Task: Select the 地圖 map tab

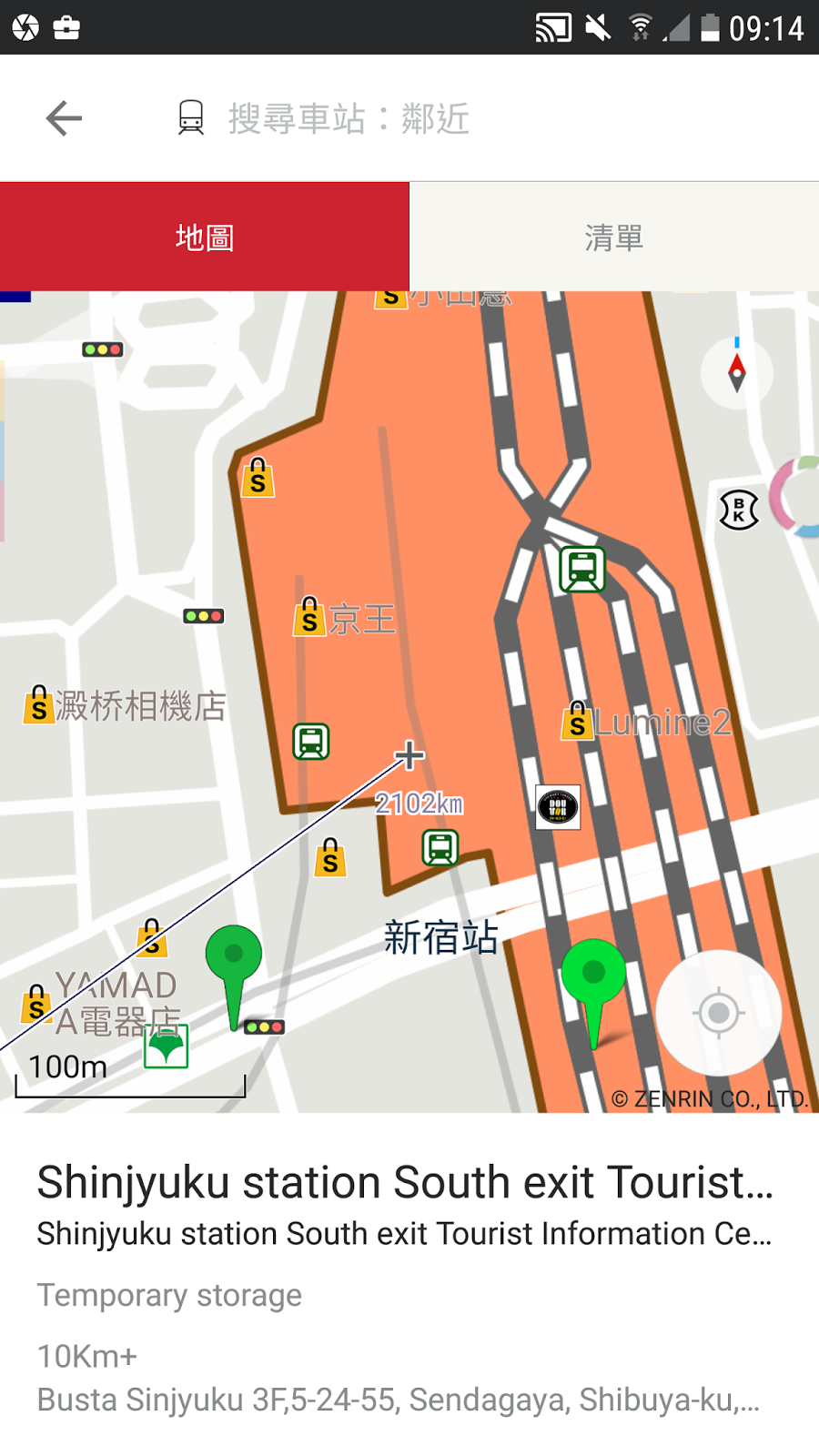Action: 205,238
